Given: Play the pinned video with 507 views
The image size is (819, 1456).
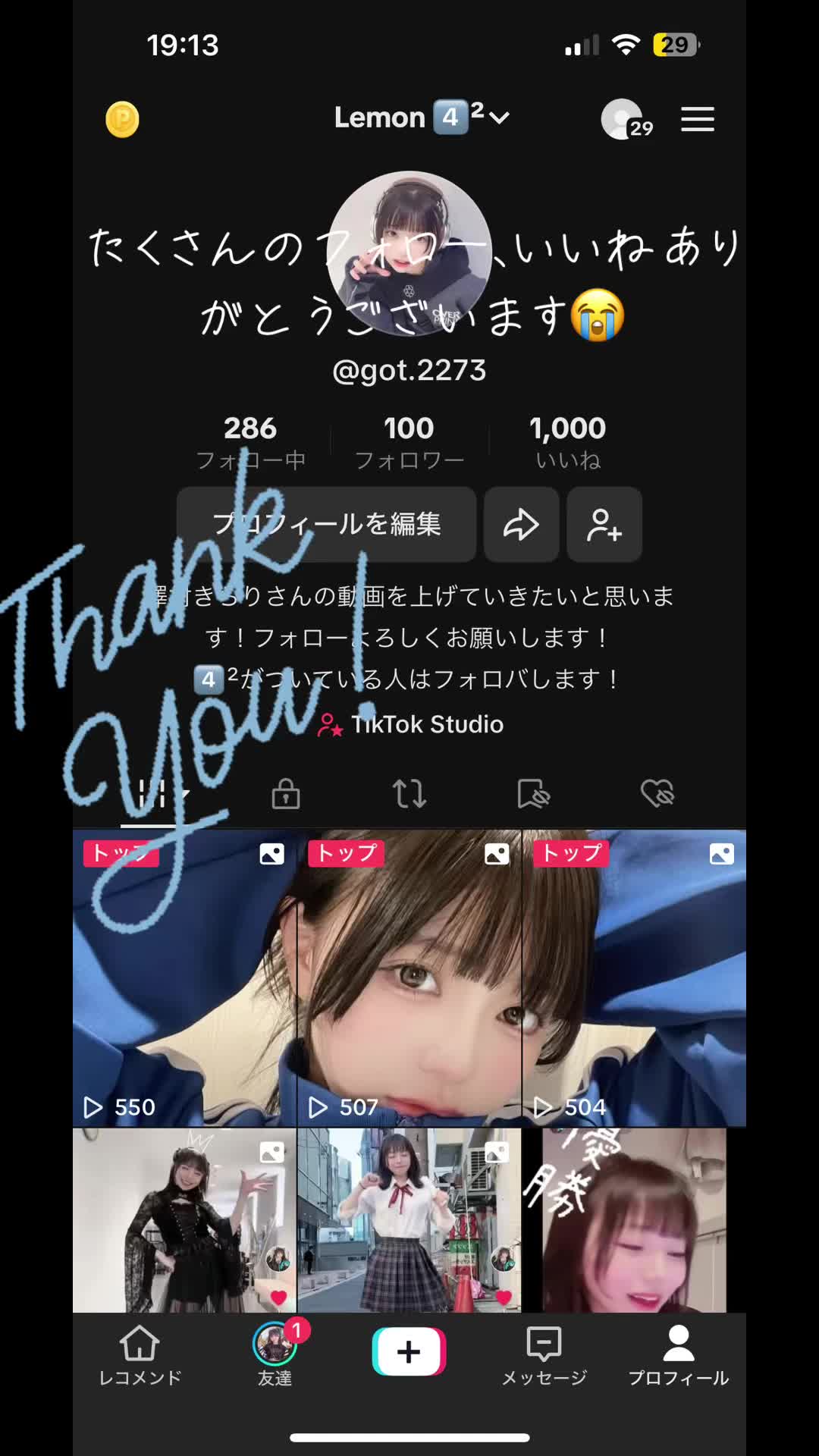Looking at the screenshot, I should click(409, 978).
